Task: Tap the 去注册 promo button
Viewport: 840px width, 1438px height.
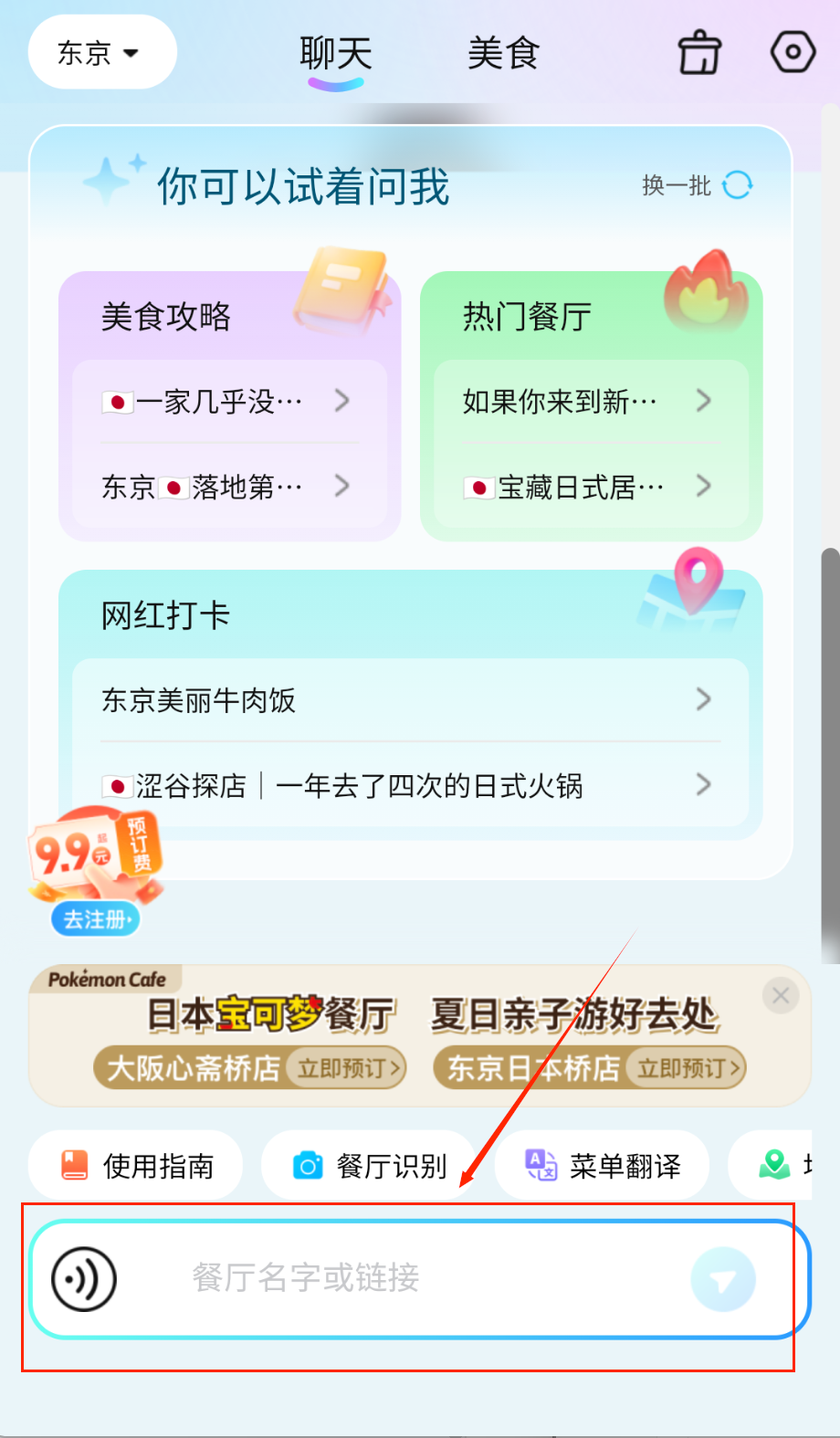Action: 97,918
